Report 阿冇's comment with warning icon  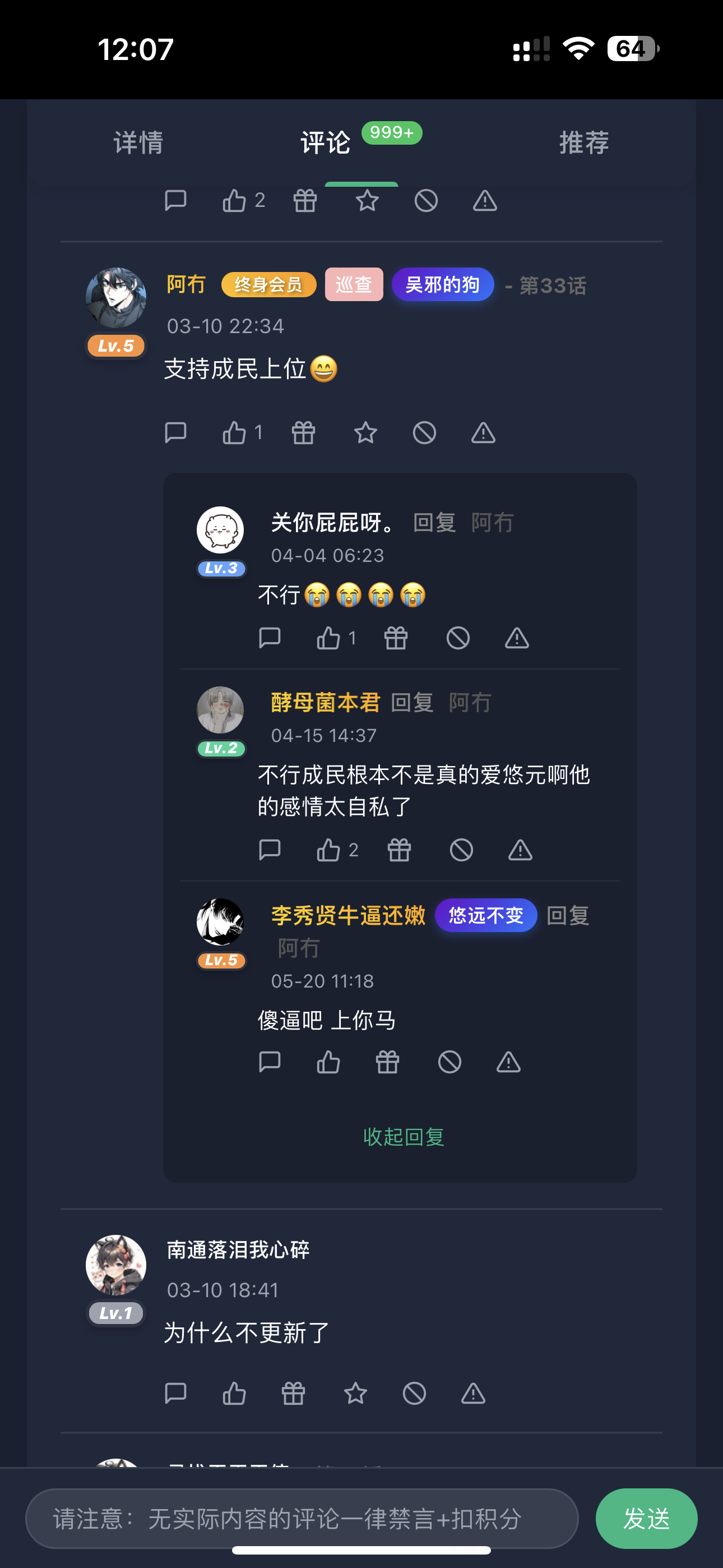[483, 433]
